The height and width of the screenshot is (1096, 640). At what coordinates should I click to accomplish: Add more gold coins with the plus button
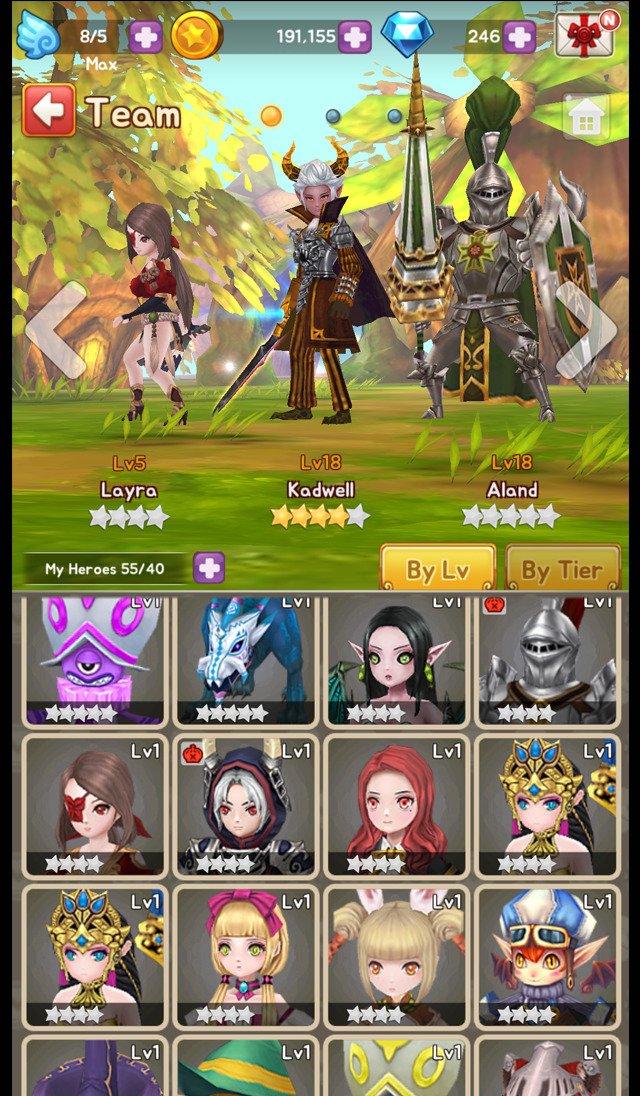355,36
